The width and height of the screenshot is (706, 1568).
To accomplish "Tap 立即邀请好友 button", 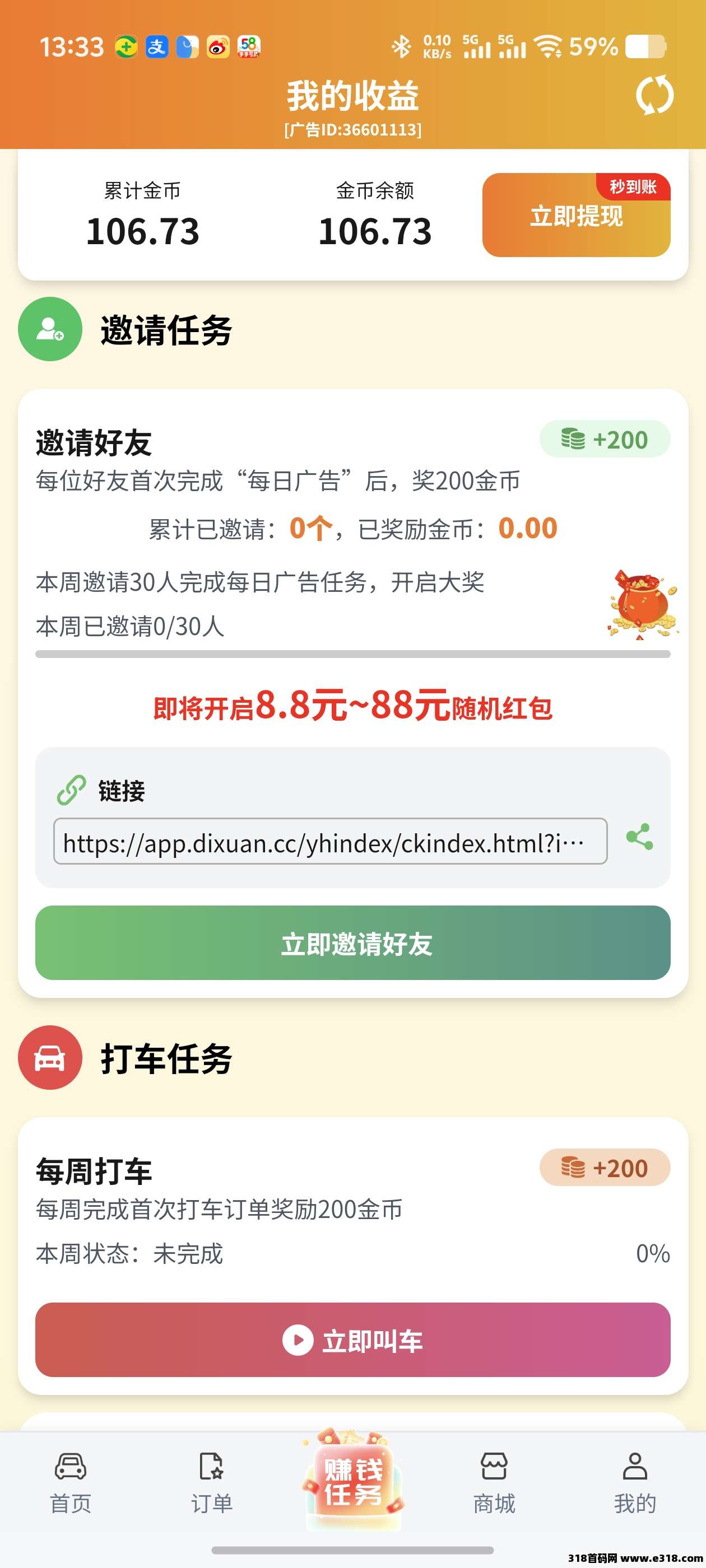I will [x=352, y=943].
